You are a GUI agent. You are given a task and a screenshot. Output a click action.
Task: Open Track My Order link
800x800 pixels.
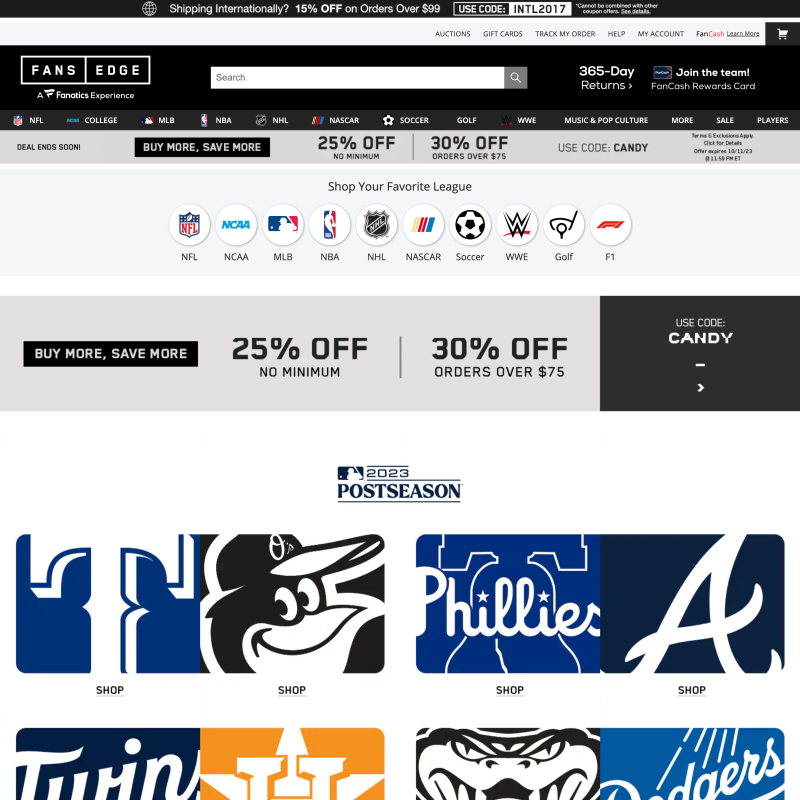[565, 34]
